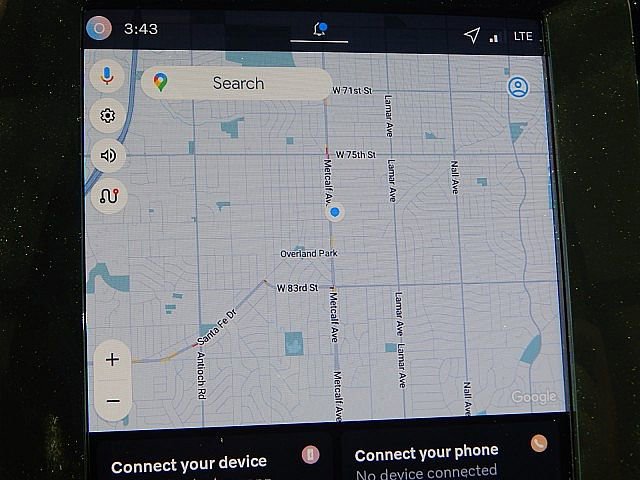Open the notifications bell at top
The image size is (640, 480).
point(320,29)
